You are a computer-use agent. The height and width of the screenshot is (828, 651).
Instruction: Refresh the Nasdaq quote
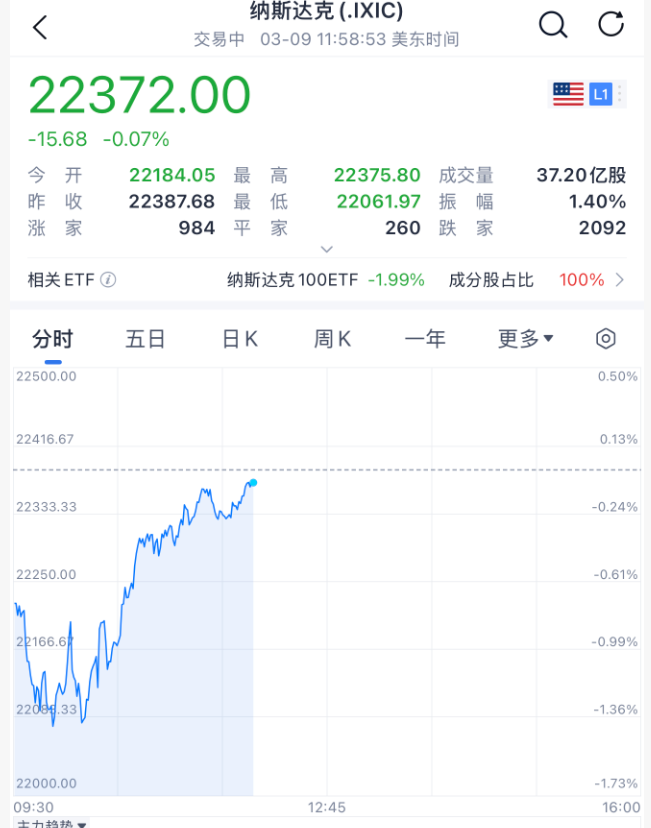tap(611, 25)
